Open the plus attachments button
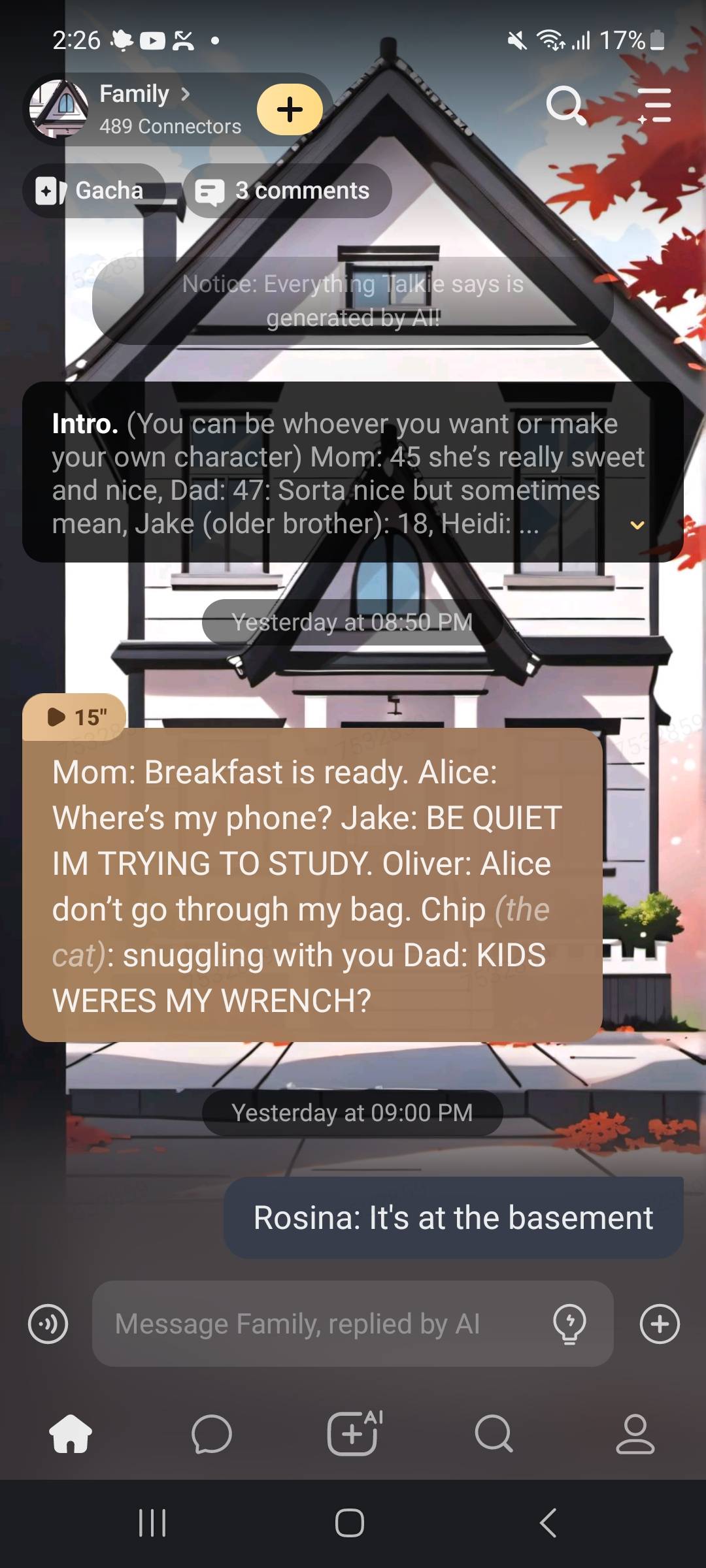Screen dimensions: 706x1568 point(659,1324)
